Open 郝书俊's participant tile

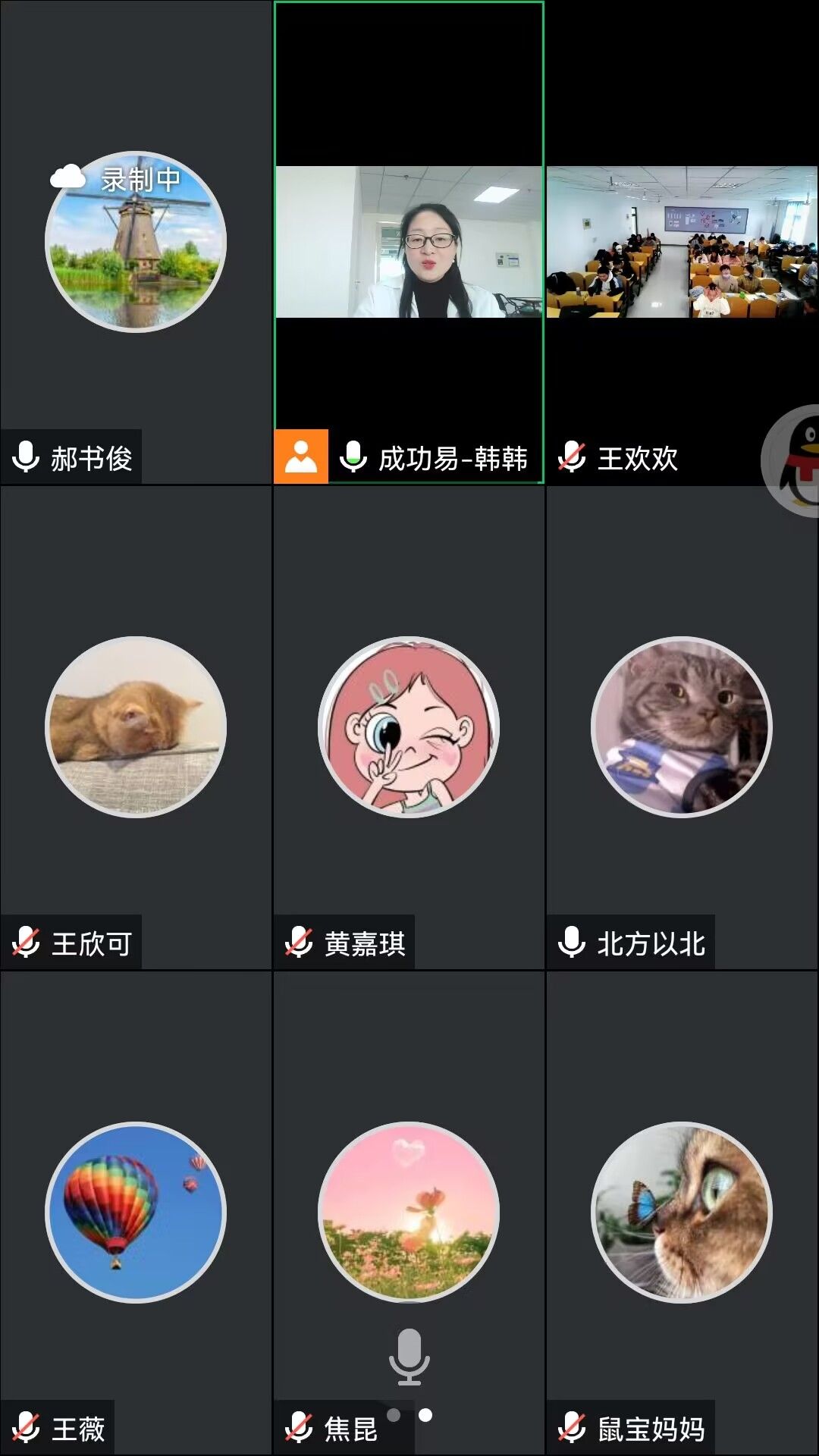pos(136,243)
